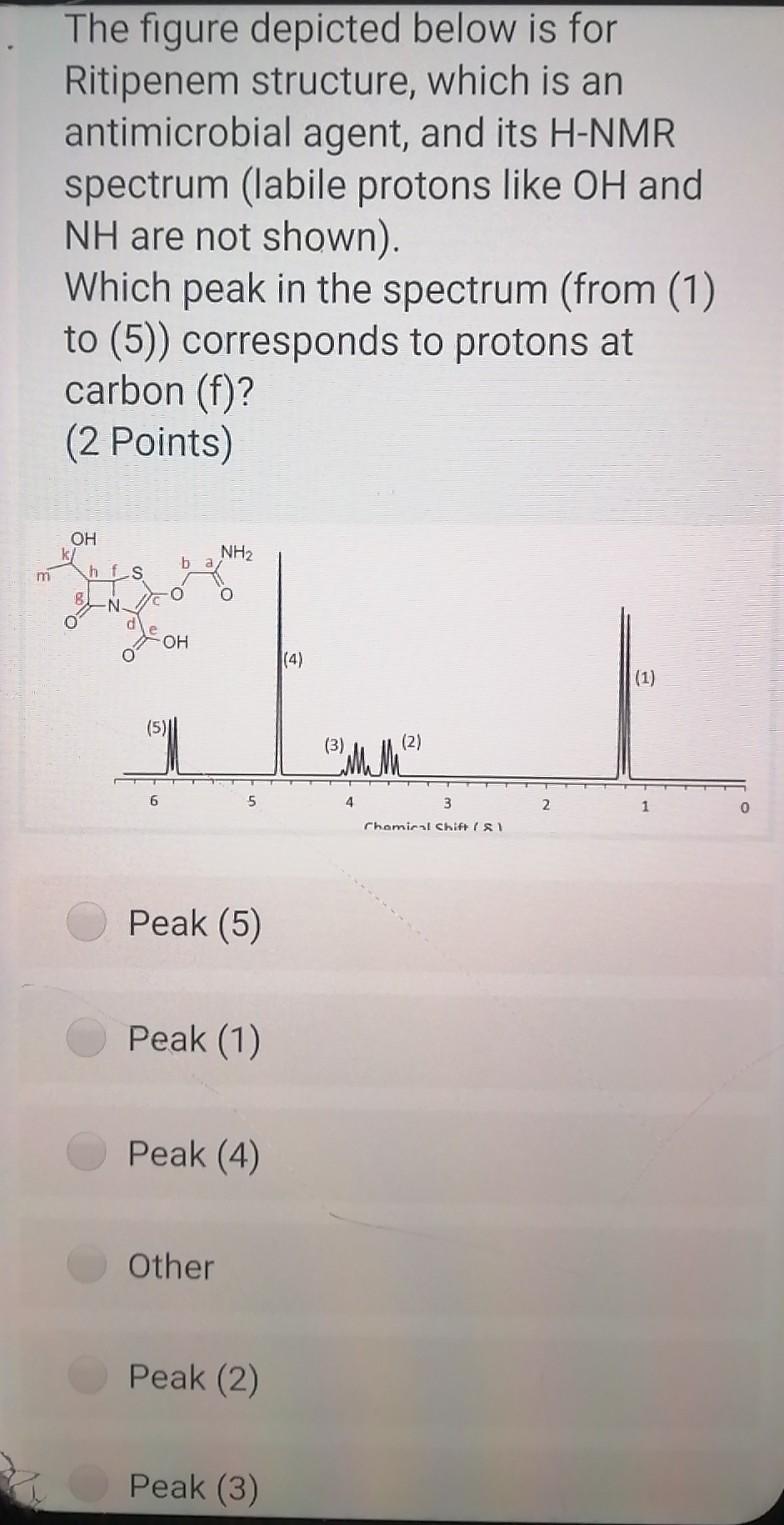
Task: Choose Peak (1) as the answer
Action: point(87,1040)
